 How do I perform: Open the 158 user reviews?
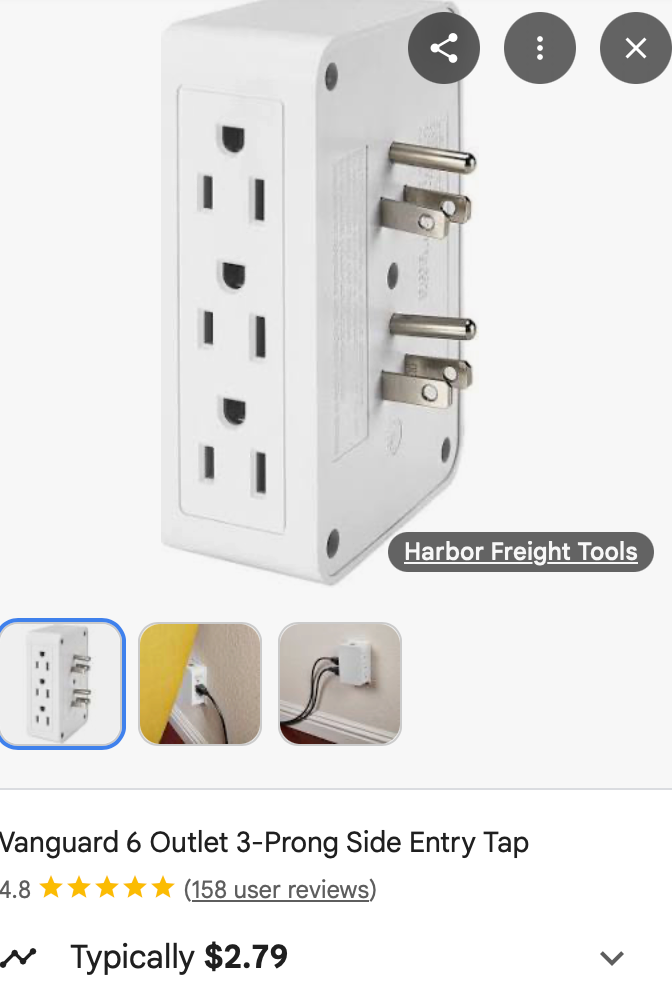pos(280,889)
